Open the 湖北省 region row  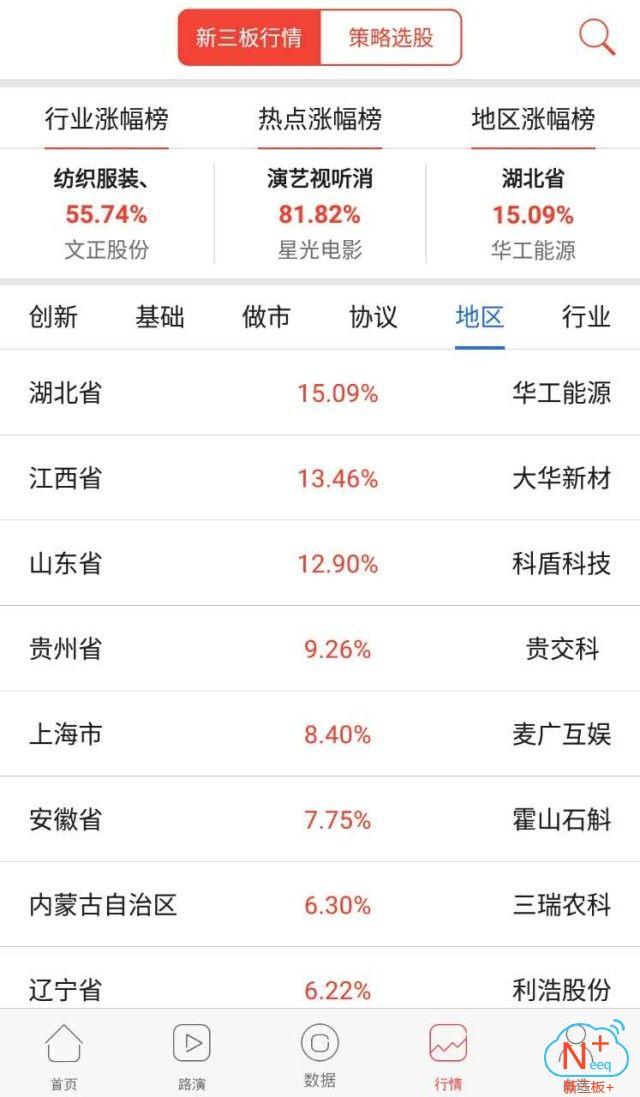(x=320, y=393)
